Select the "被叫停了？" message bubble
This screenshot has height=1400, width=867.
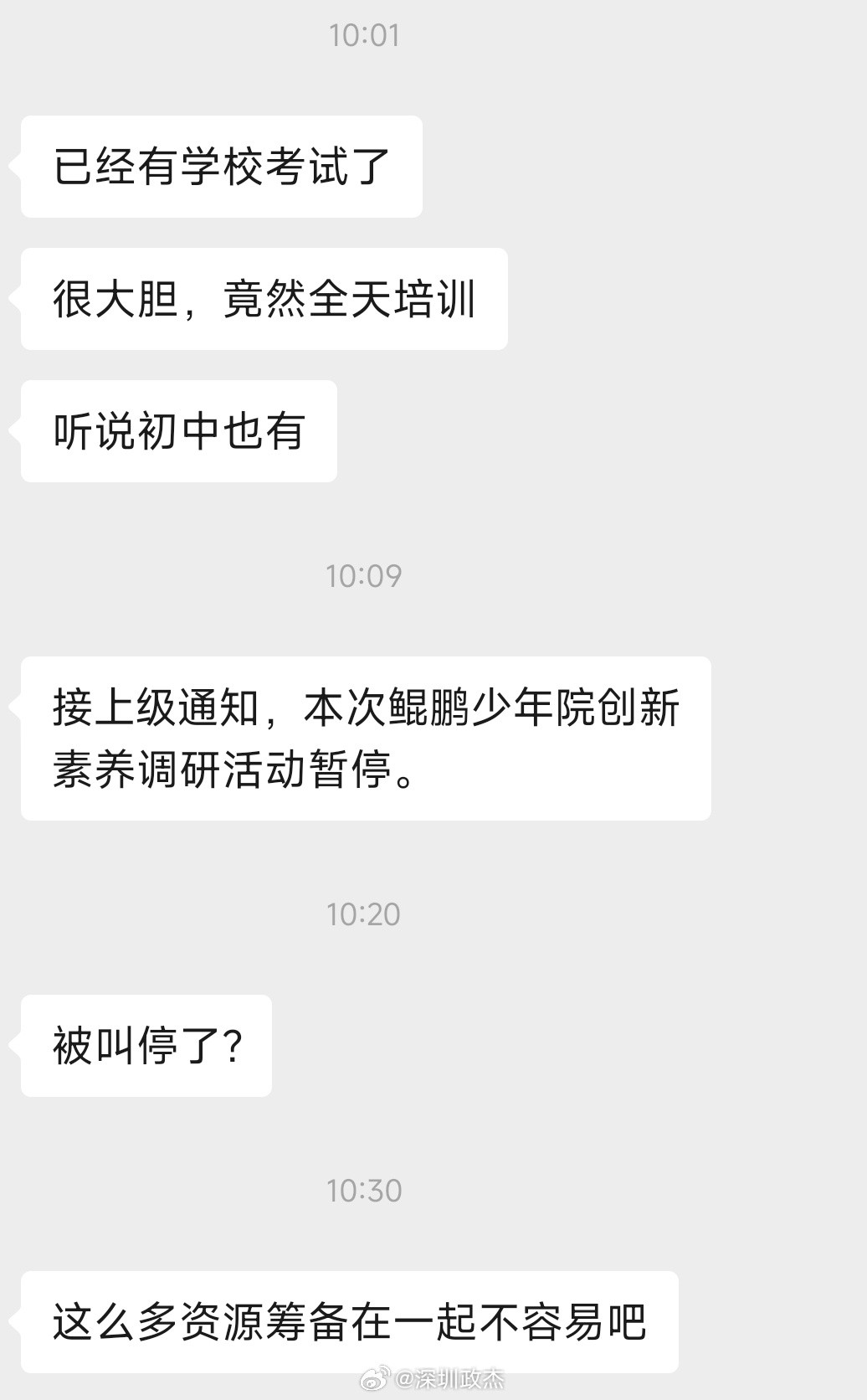tap(144, 1047)
